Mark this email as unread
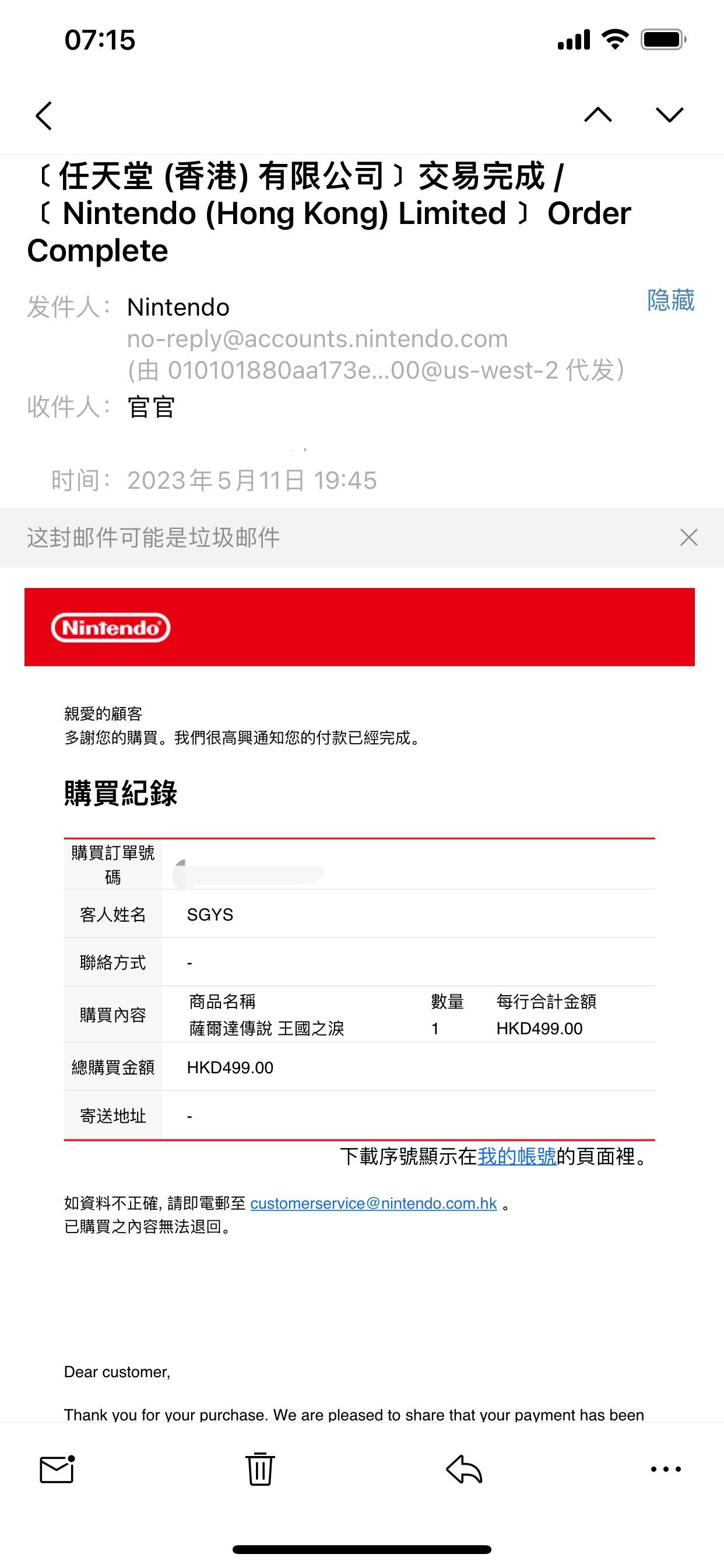Viewport: 724px width, 1568px height. pos(57,1469)
